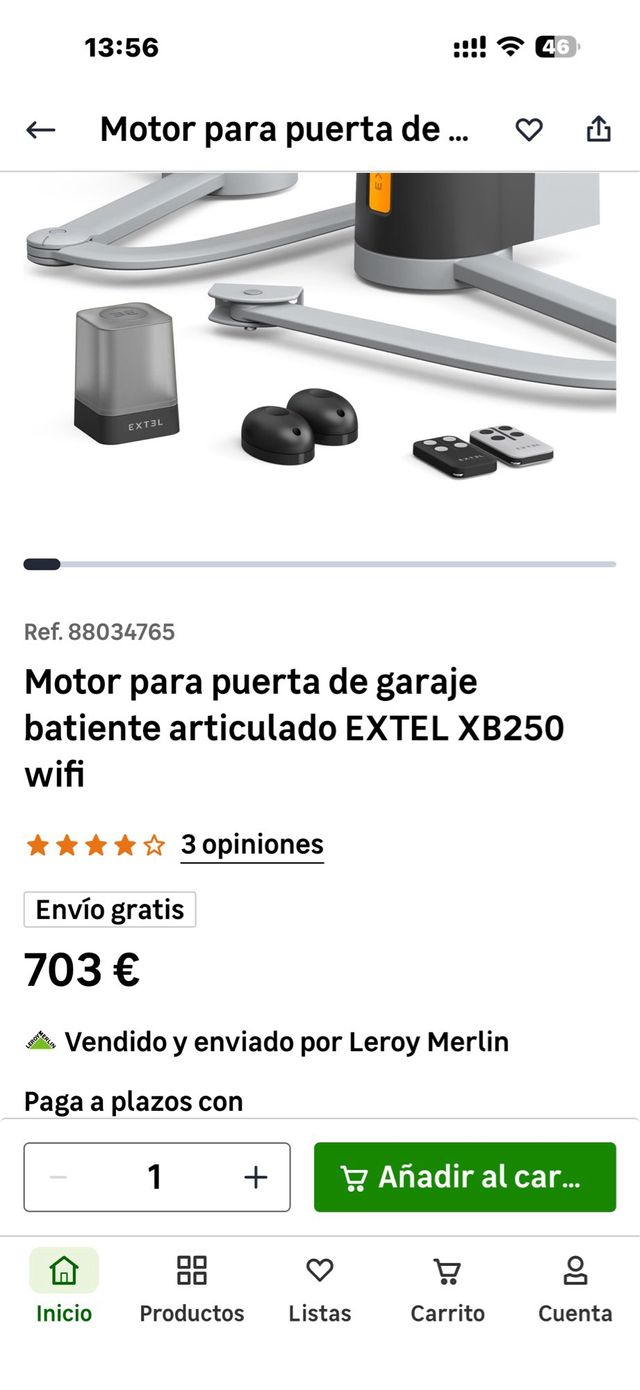Add product to favorites with heart icon

coord(529,130)
